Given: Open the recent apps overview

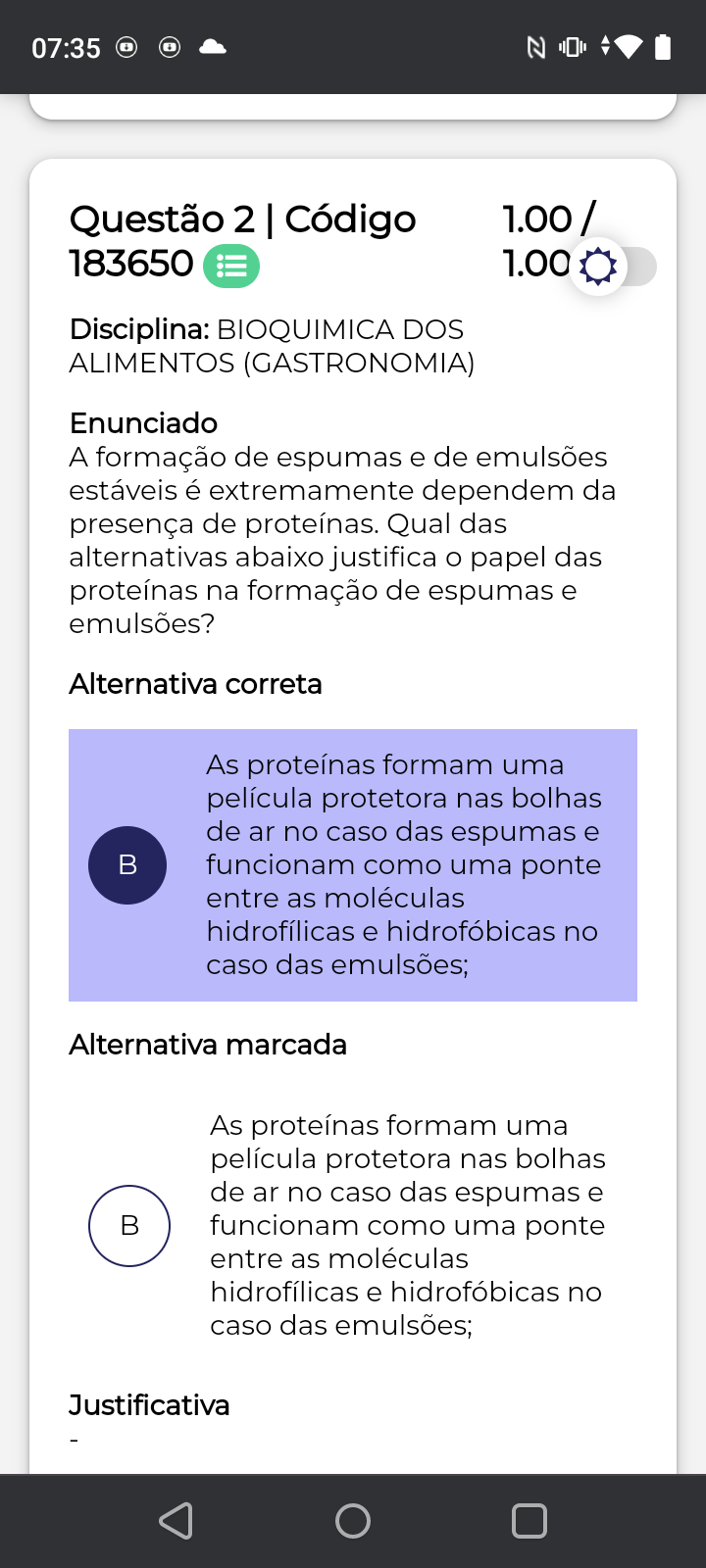Looking at the screenshot, I should (529, 1521).
